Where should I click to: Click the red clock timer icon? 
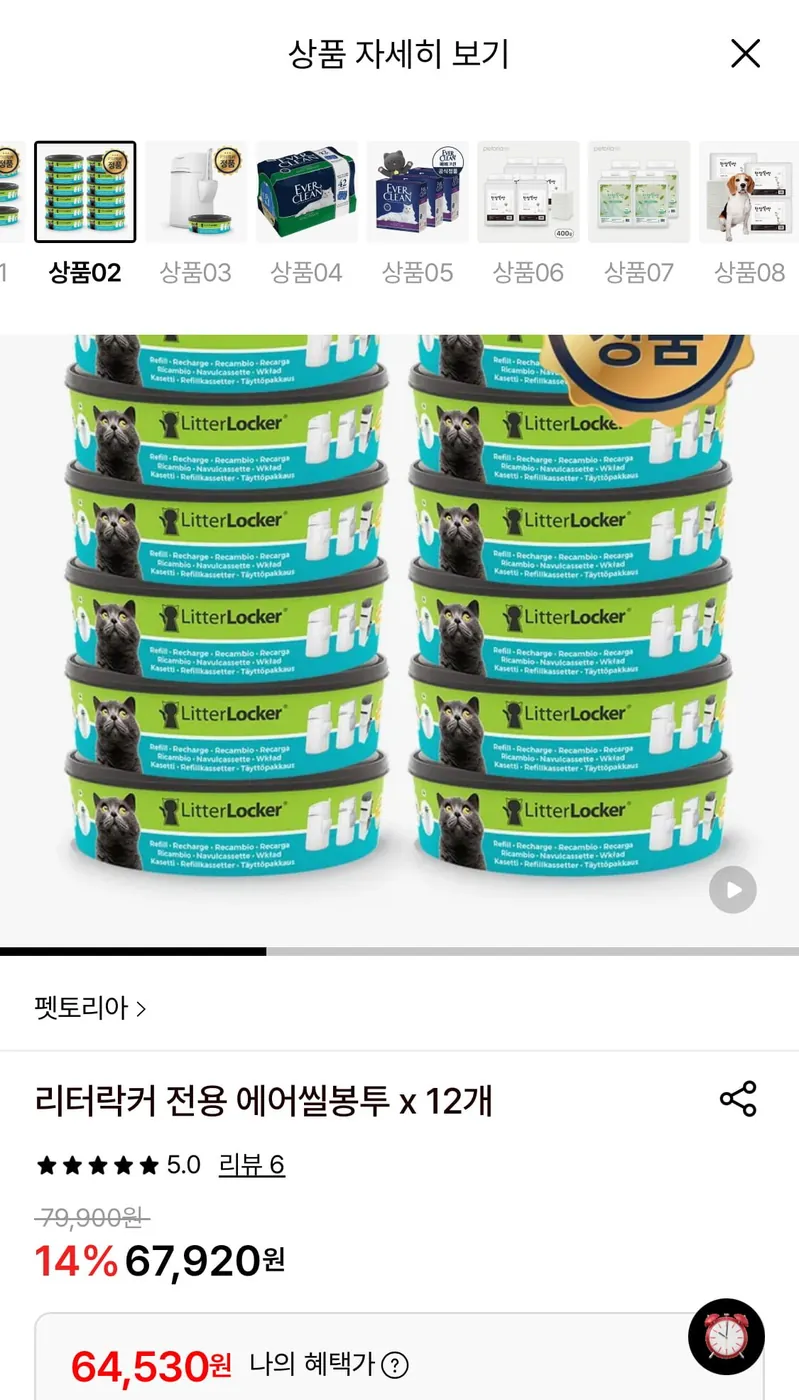pos(726,1336)
